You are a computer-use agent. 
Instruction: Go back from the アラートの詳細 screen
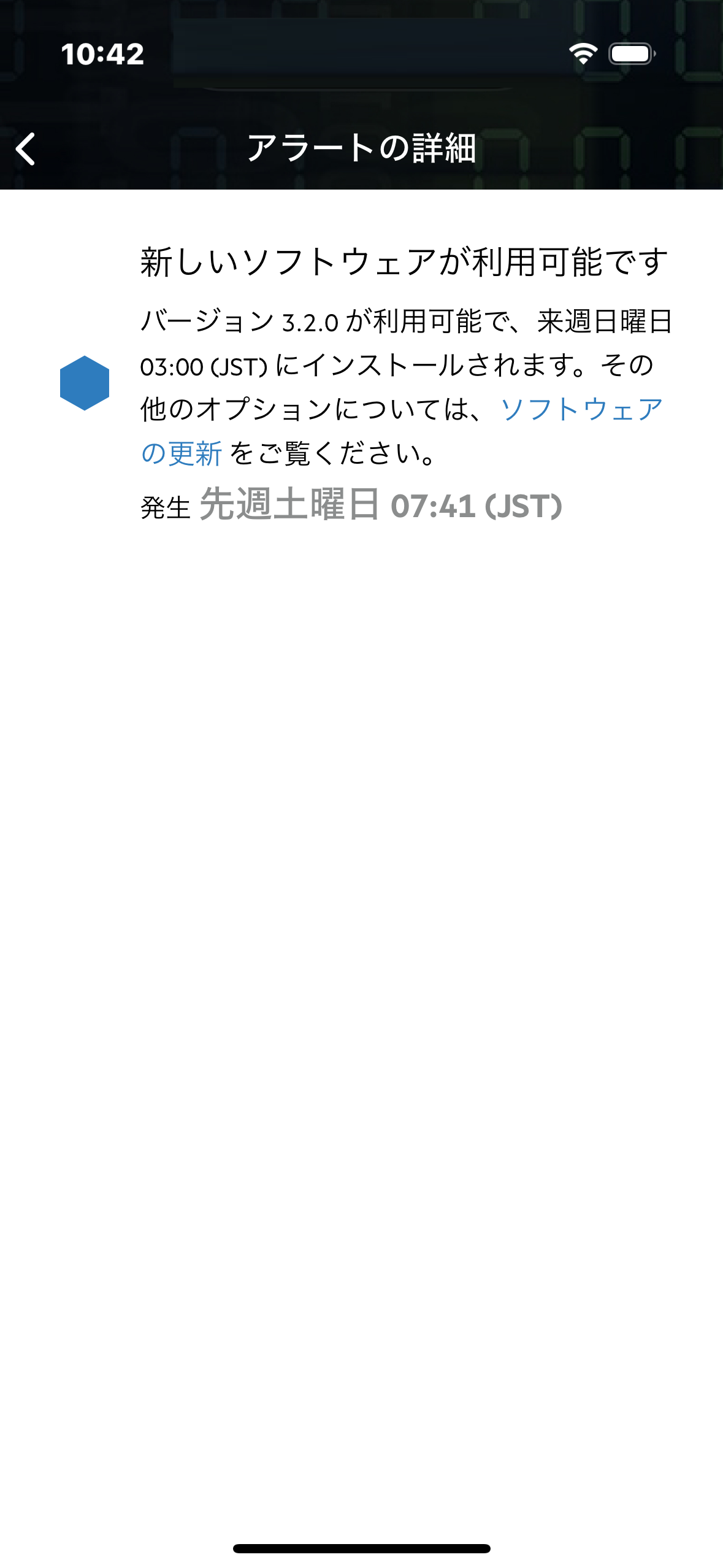pos(26,149)
